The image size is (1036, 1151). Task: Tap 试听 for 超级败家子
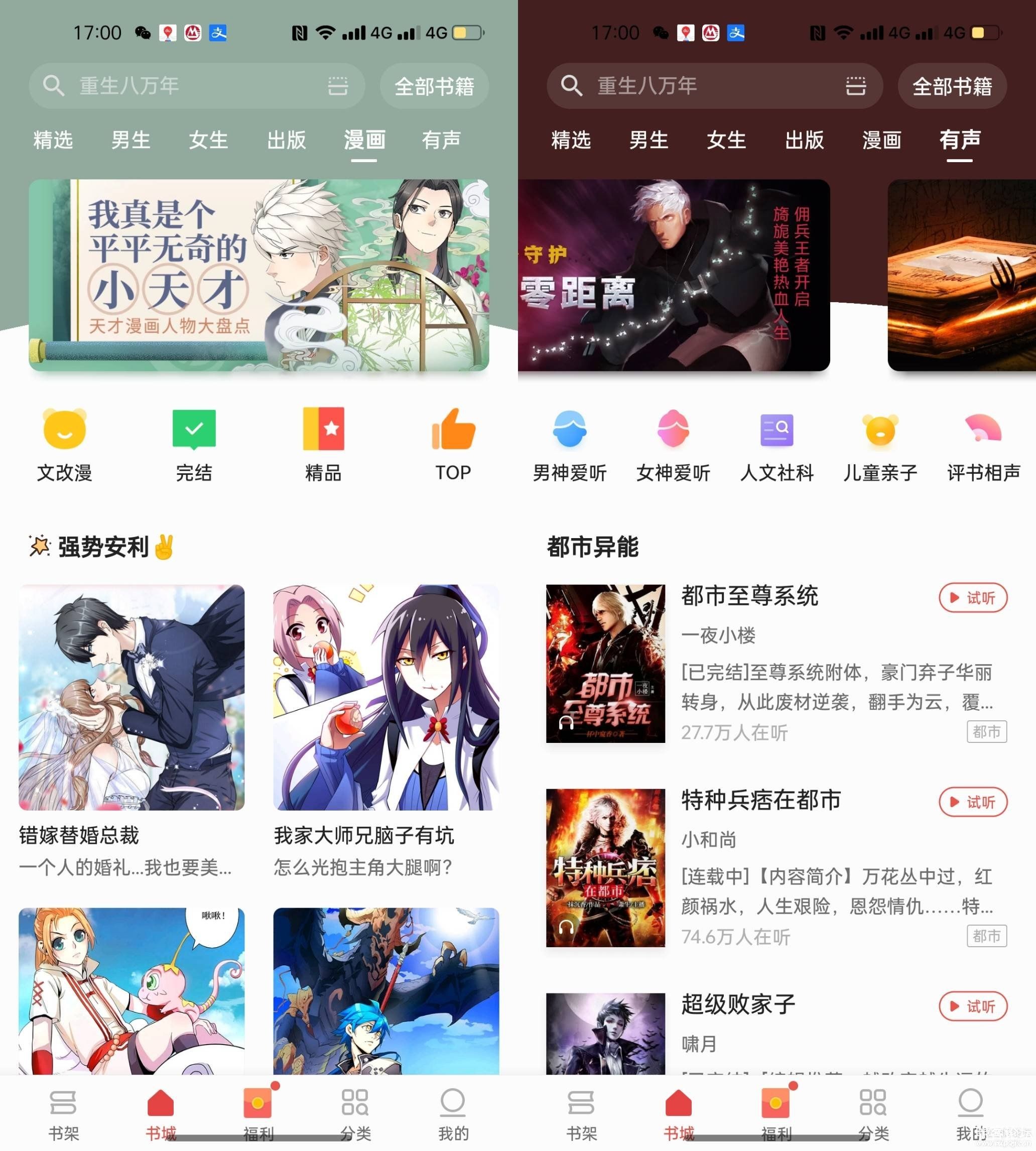click(x=972, y=1006)
